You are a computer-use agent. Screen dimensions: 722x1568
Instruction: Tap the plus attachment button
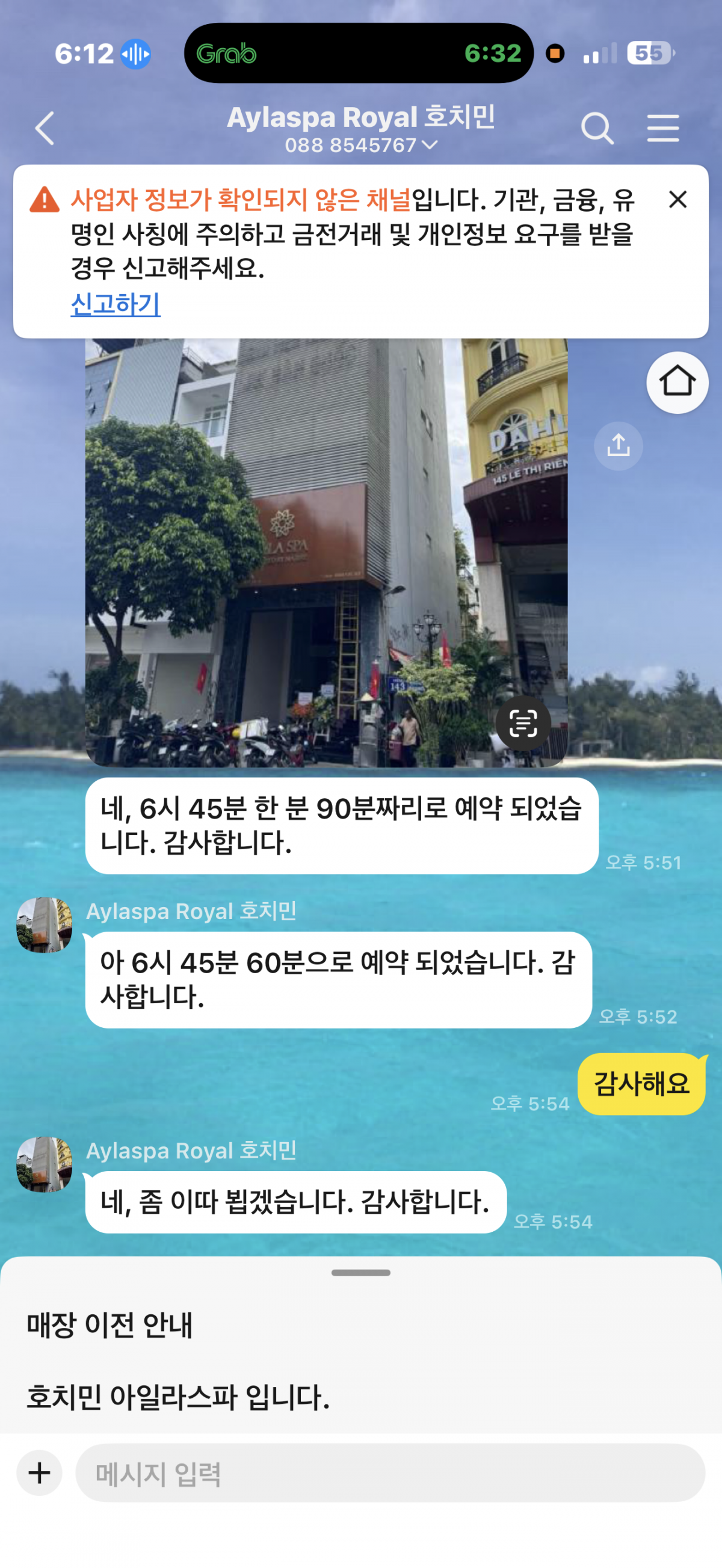tap(40, 1472)
